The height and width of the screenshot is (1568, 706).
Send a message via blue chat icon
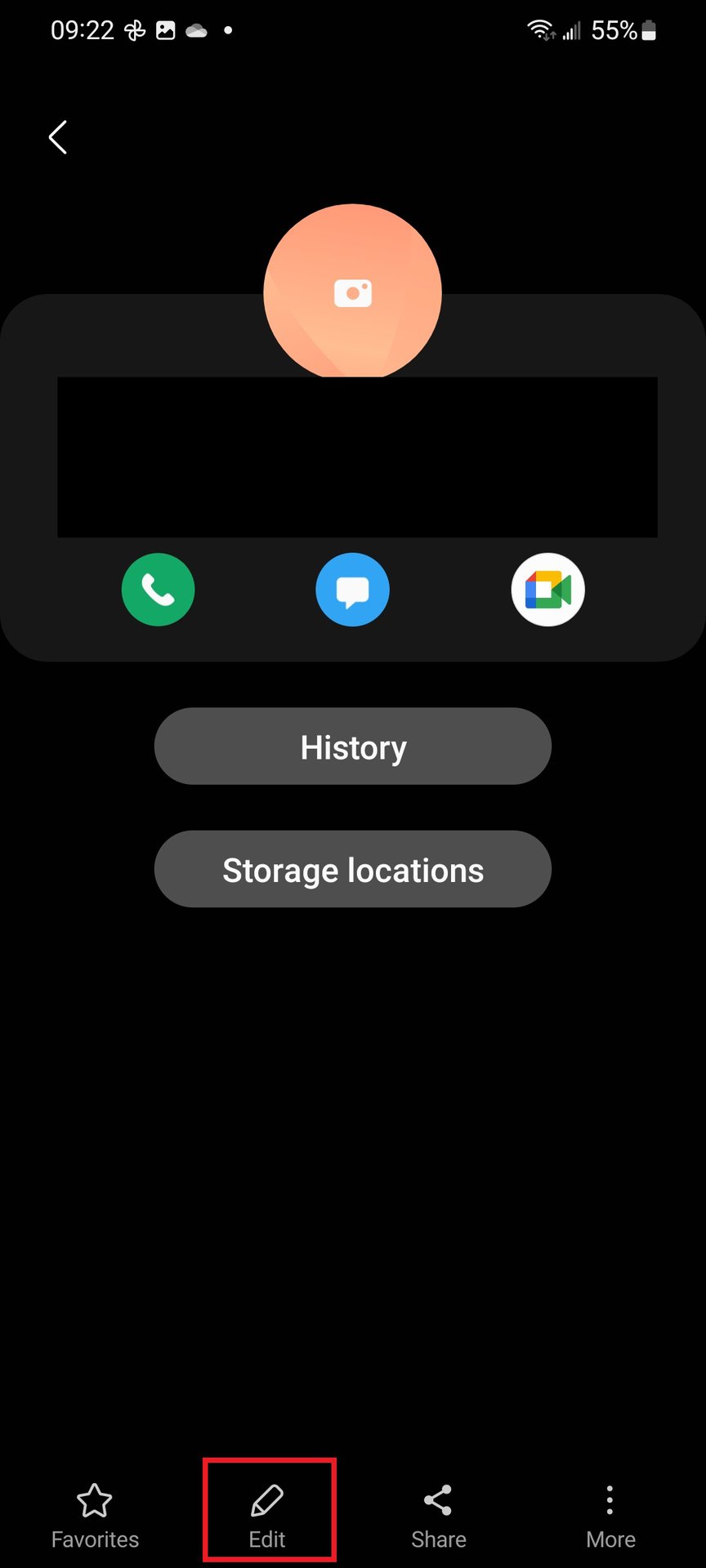[x=352, y=590]
